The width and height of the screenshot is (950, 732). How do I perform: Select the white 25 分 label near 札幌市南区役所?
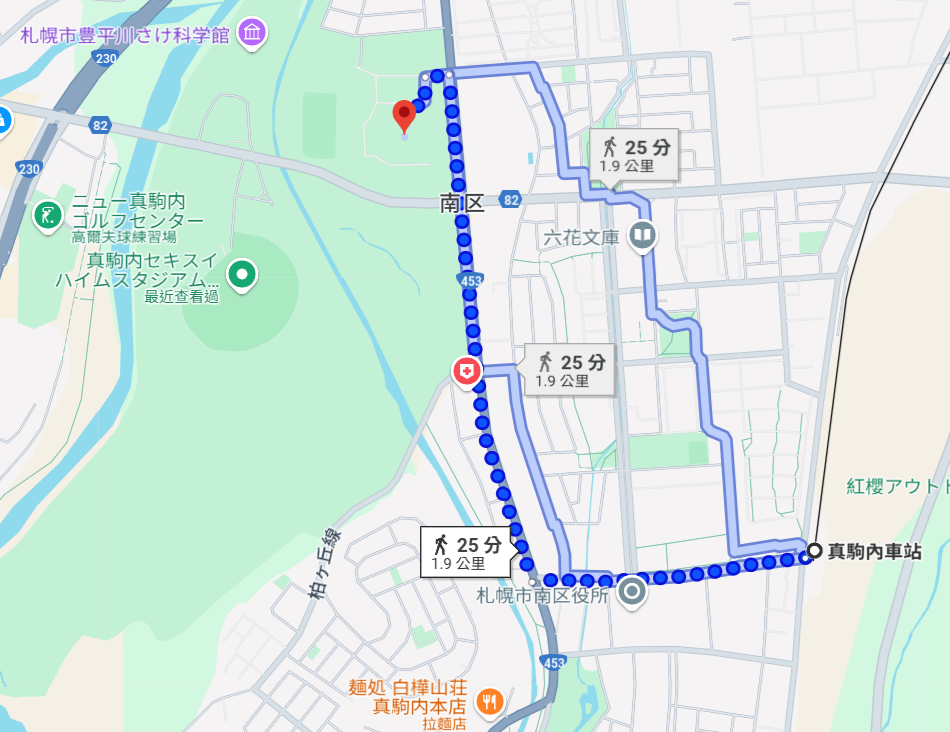pyautogui.click(x=467, y=553)
